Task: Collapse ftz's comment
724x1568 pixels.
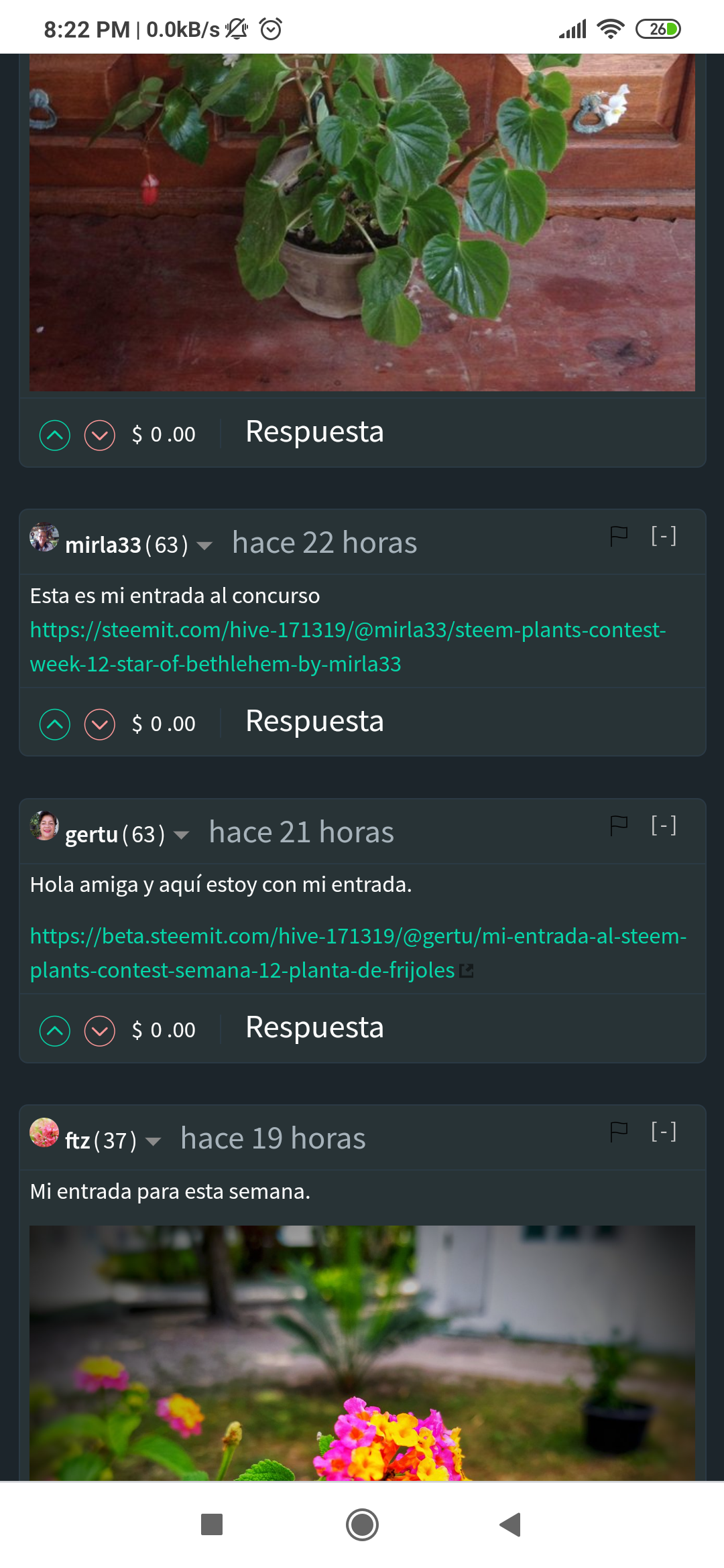Action: (664, 1131)
